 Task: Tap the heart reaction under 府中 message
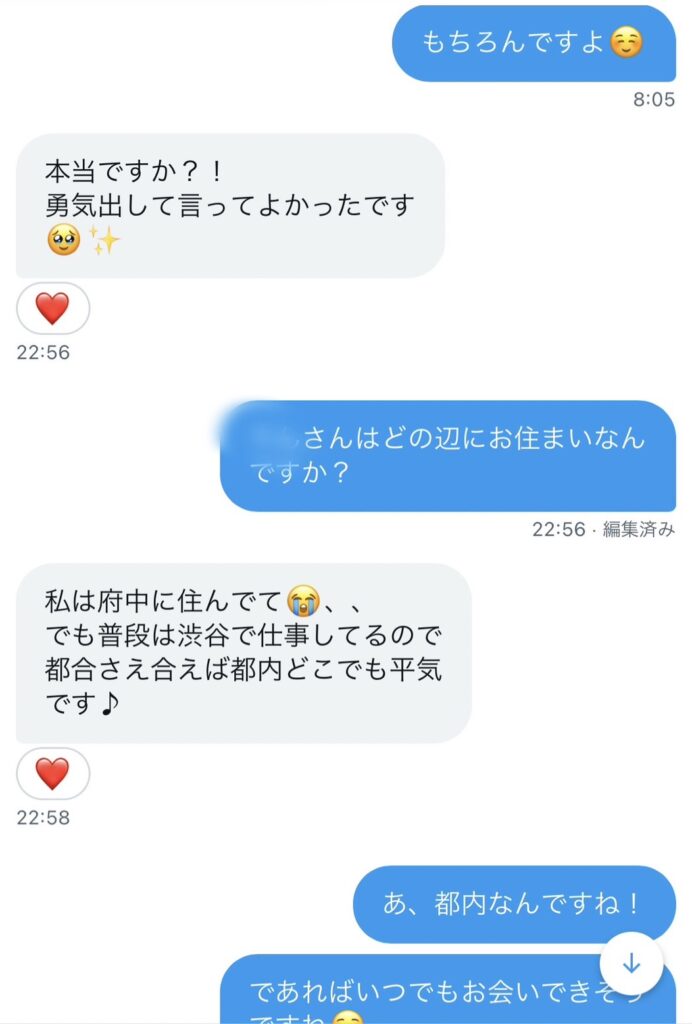click(x=53, y=773)
